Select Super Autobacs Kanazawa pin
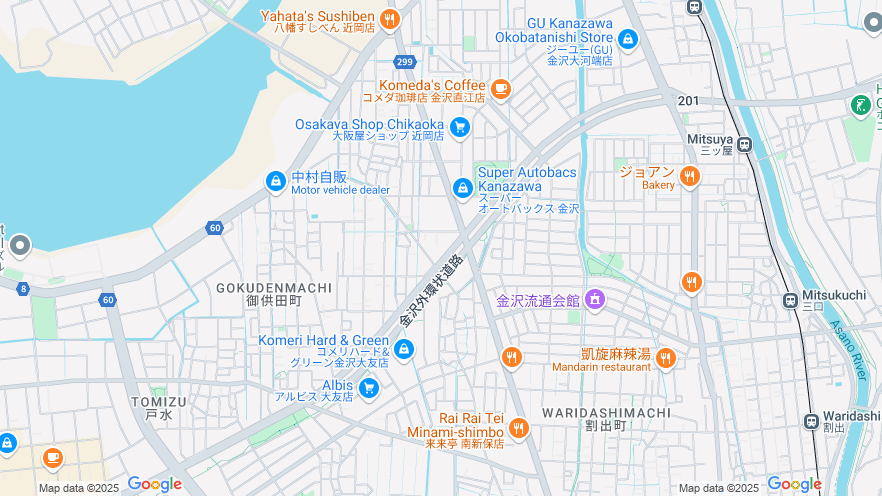The image size is (882, 496). click(x=462, y=187)
